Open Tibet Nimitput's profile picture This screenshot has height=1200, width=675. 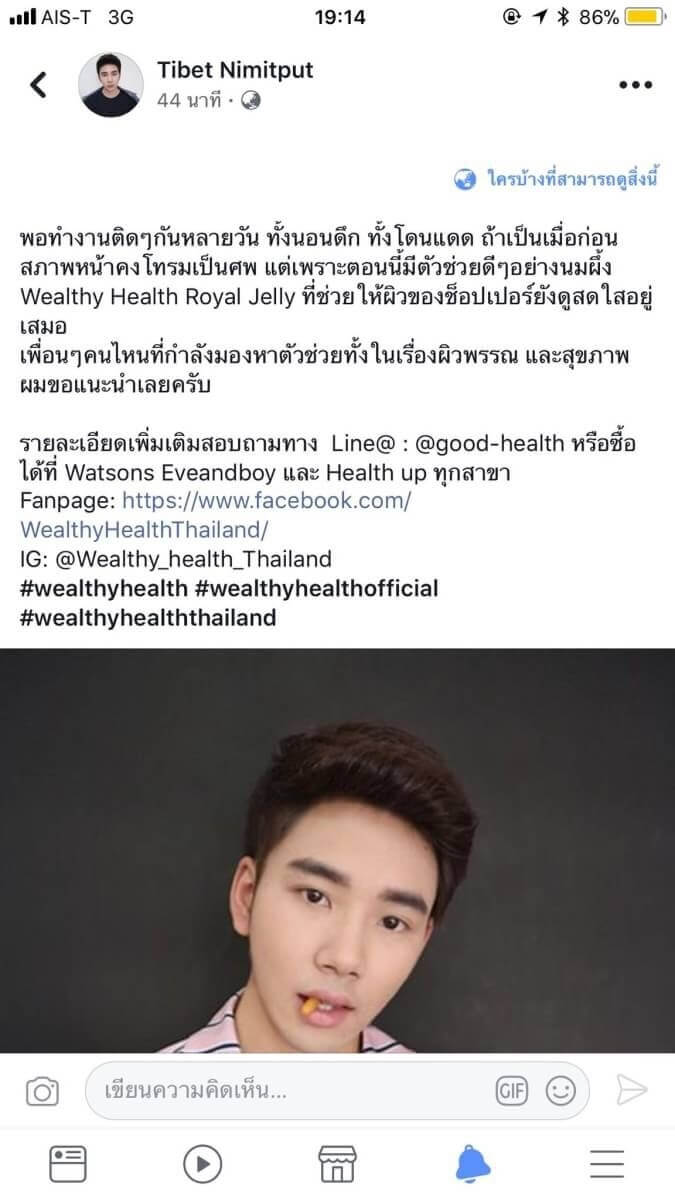coord(108,85)
